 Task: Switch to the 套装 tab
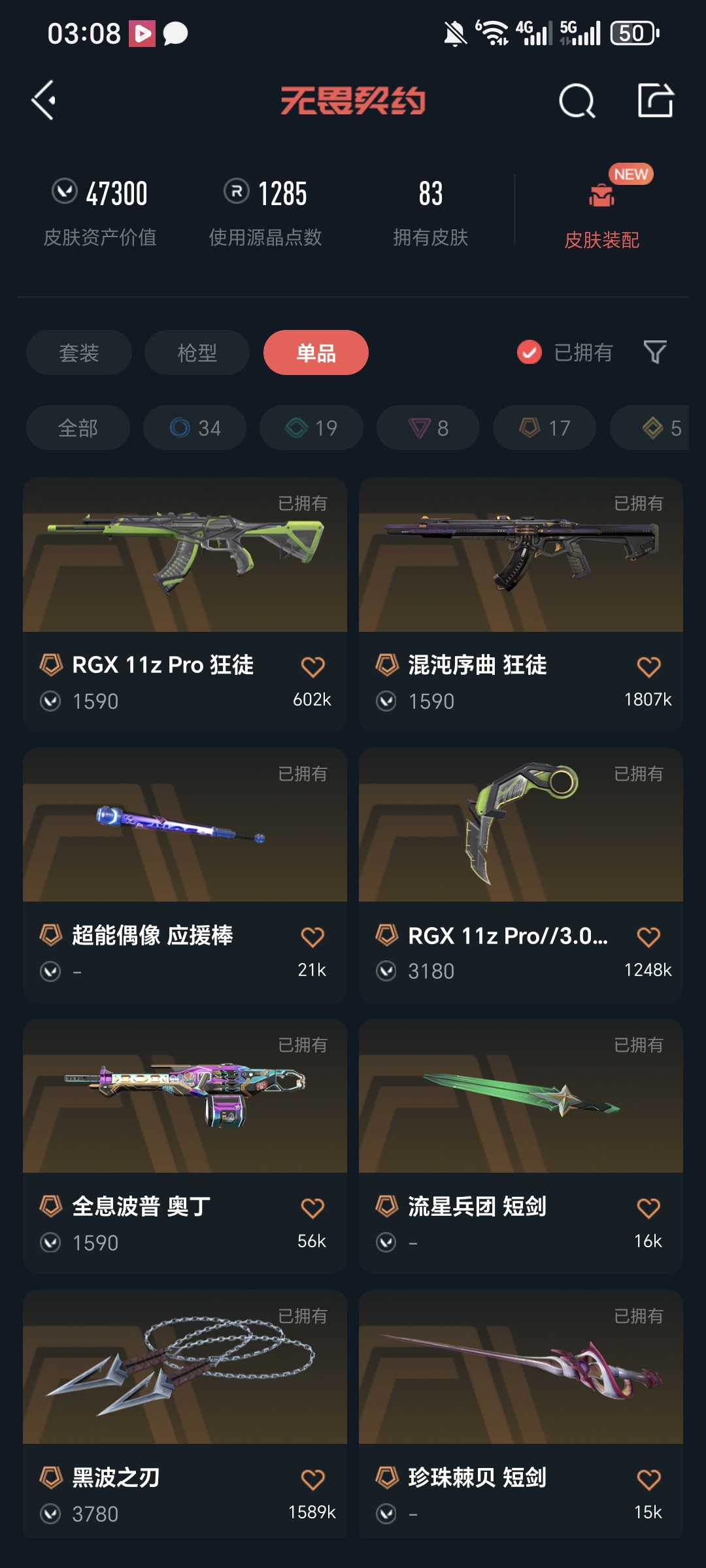point(79,353)
